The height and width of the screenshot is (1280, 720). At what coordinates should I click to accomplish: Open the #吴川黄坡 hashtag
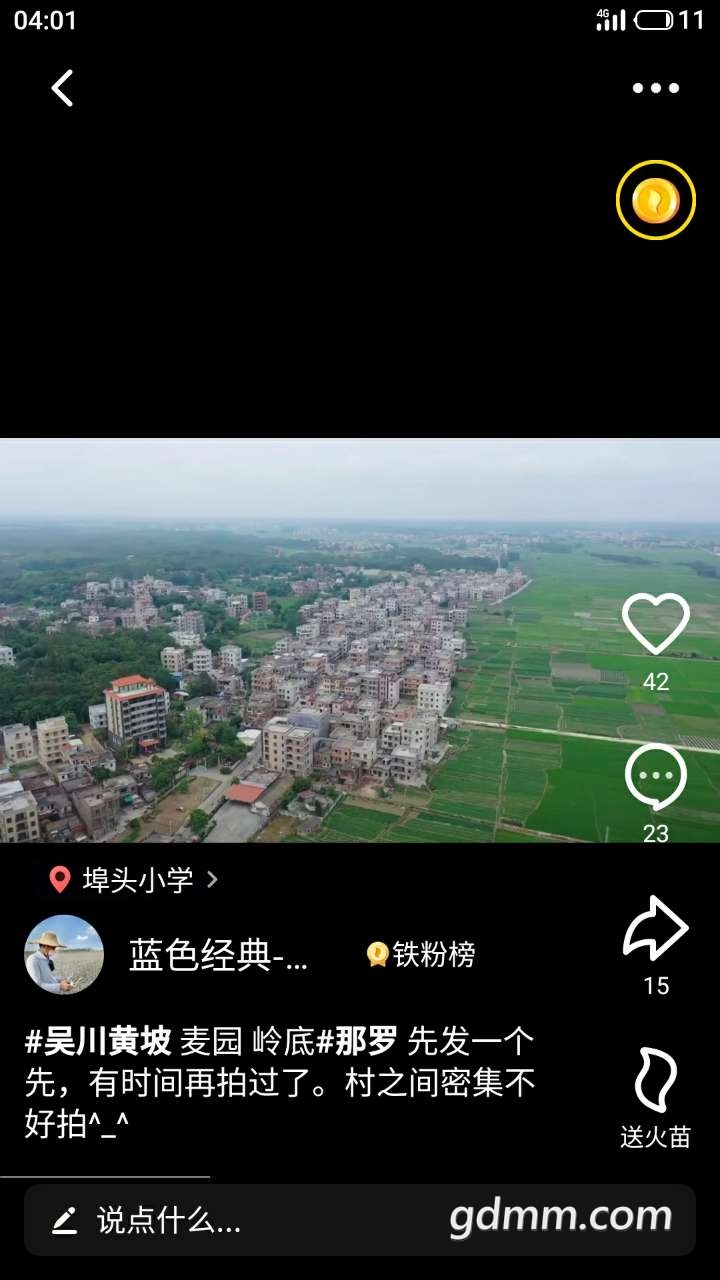pos(98,1042)
